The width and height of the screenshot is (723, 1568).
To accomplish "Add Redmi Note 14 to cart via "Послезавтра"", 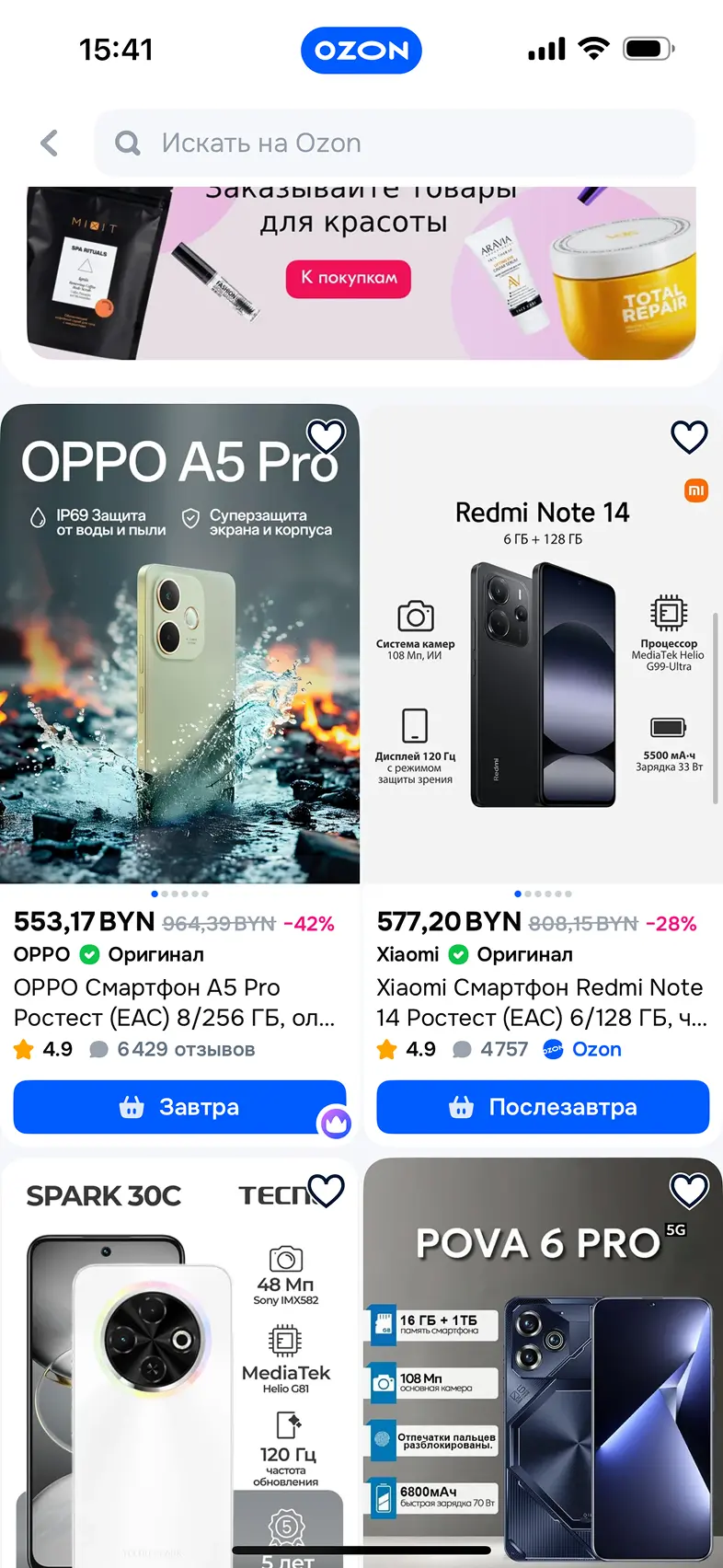I will pos(543,1107).
